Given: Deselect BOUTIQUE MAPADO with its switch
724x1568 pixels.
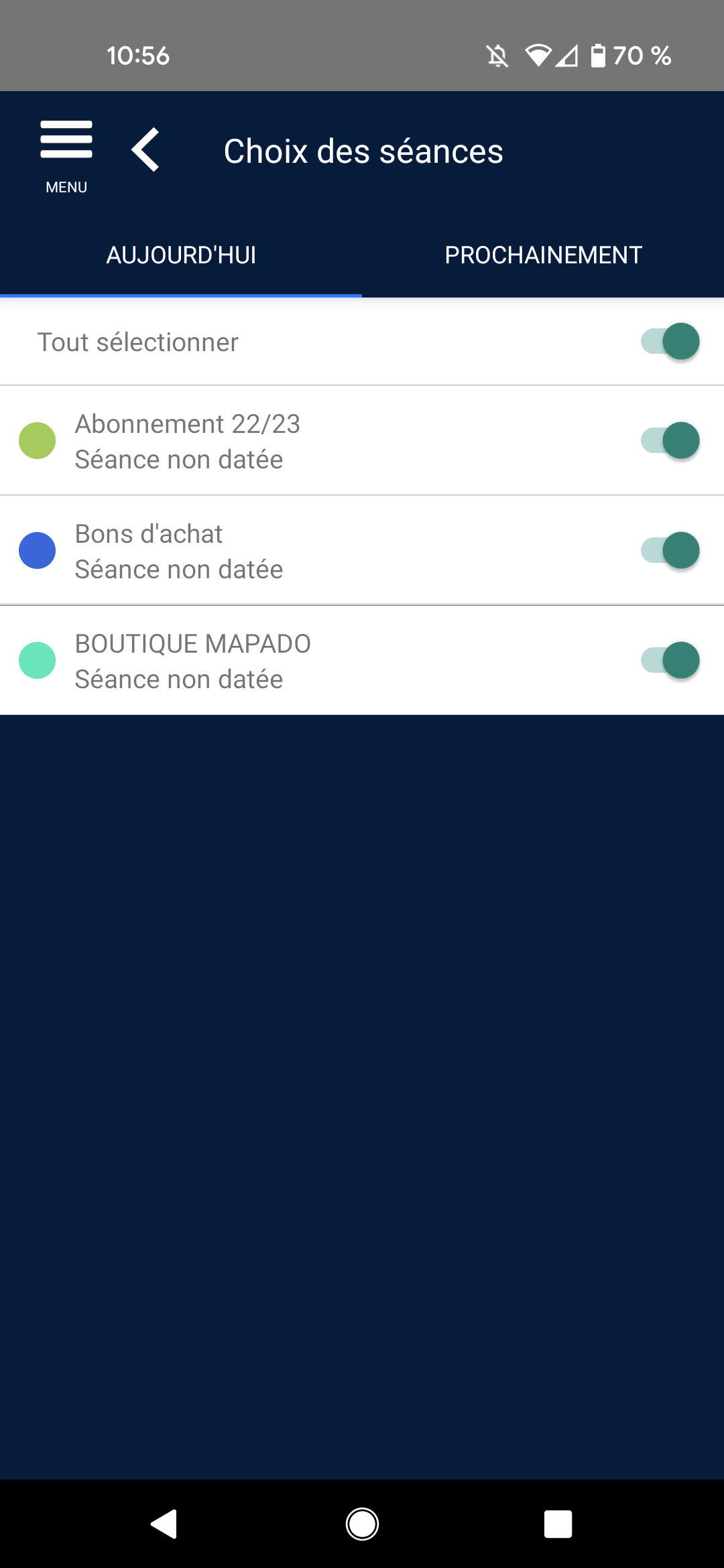Looking at the screenshot, I should coord(670,661).
